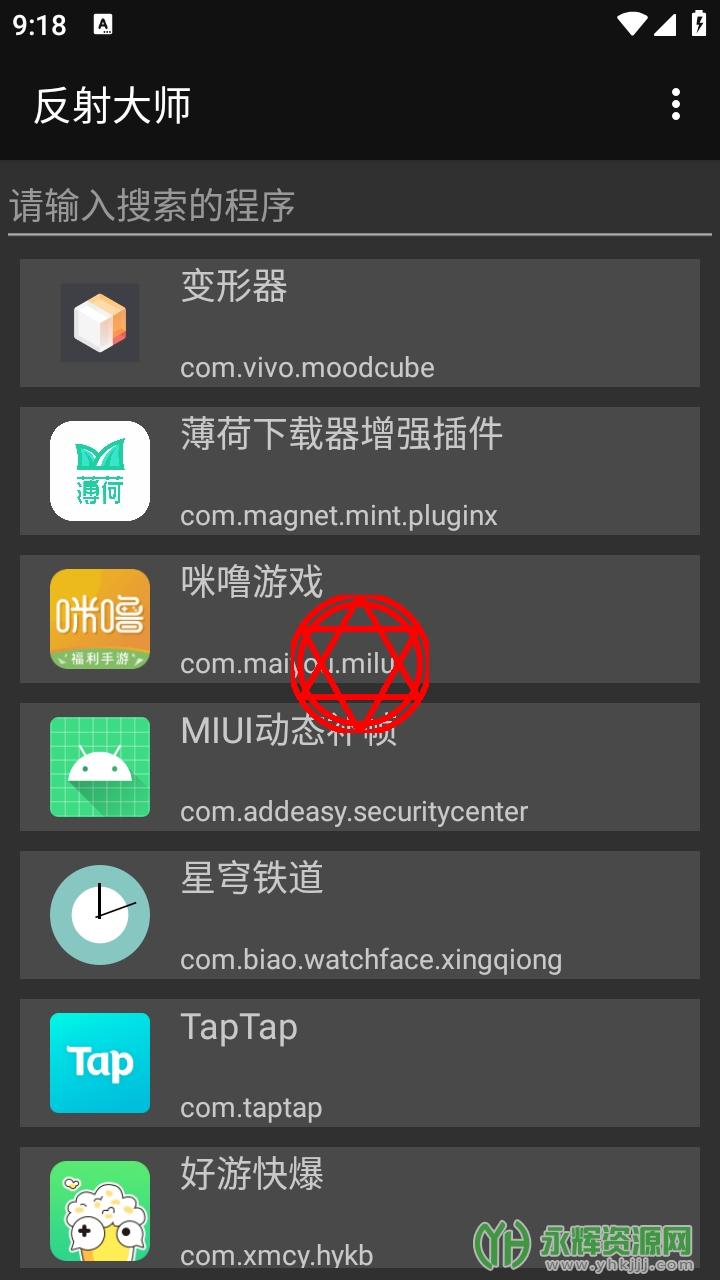Select 薄荷下载器增强插件 from the list
720x1280 pixels.
[x=360, y=471]
